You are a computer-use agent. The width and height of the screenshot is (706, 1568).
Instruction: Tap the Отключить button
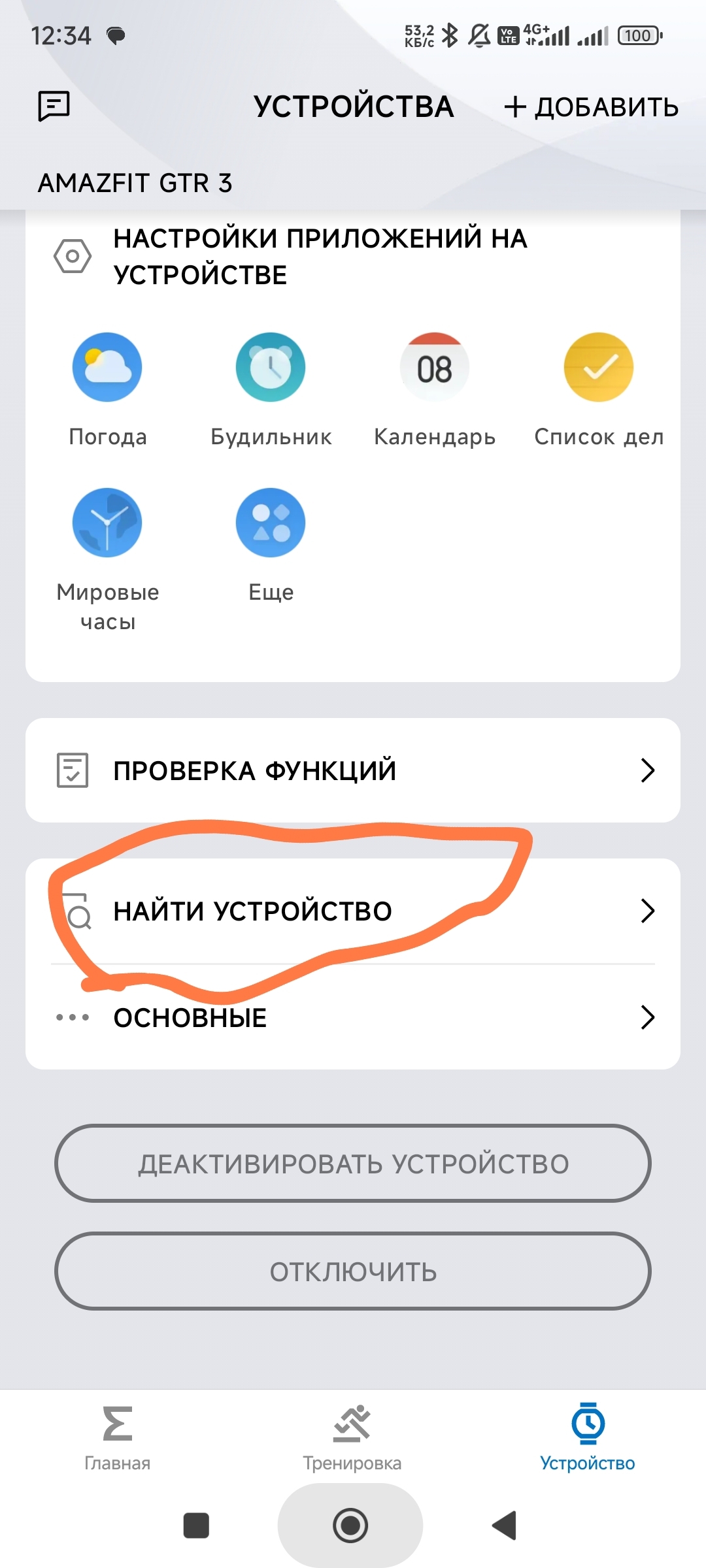[353, 1271]
